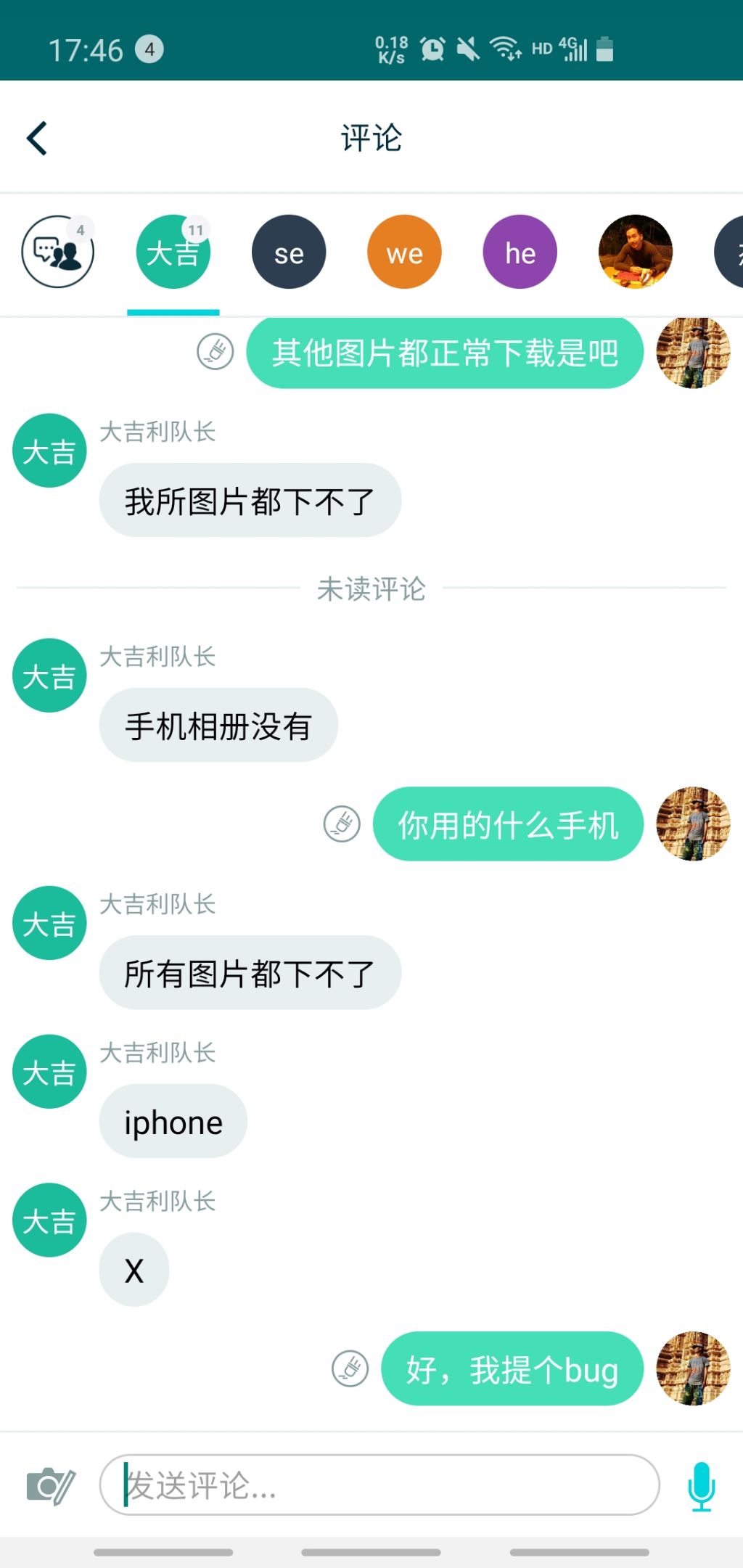This screenshot has width=743, height=1568.
Task: Switch to the 'we' contact tab
Action: point(404,252)
